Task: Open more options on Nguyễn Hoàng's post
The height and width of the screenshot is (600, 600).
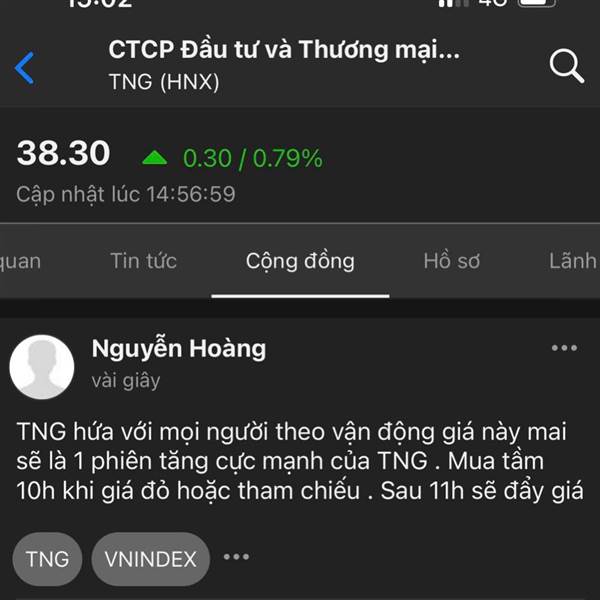Action: pos(564,348)
